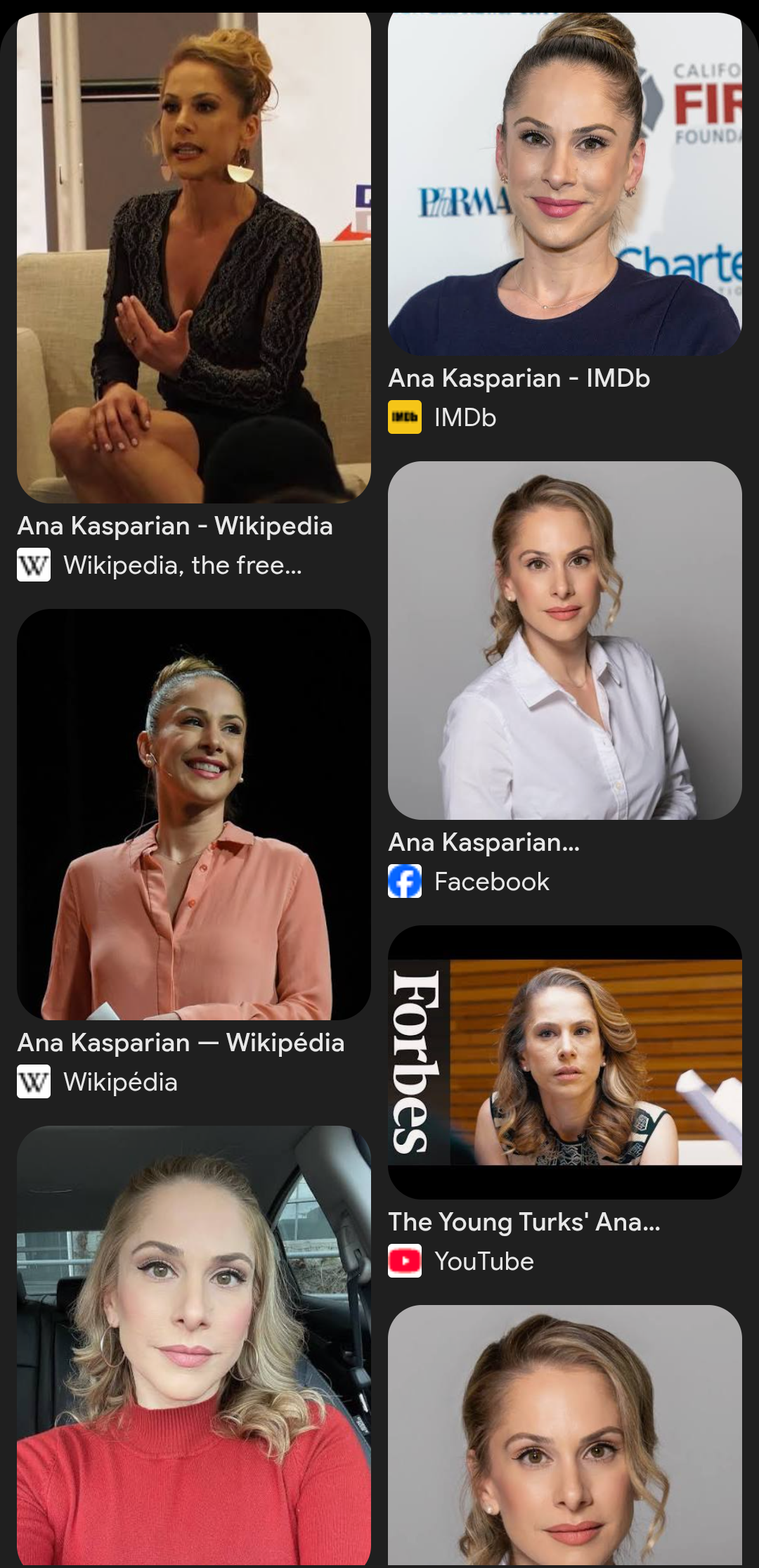Open the IMDb image result

click(x=565, y=184)
